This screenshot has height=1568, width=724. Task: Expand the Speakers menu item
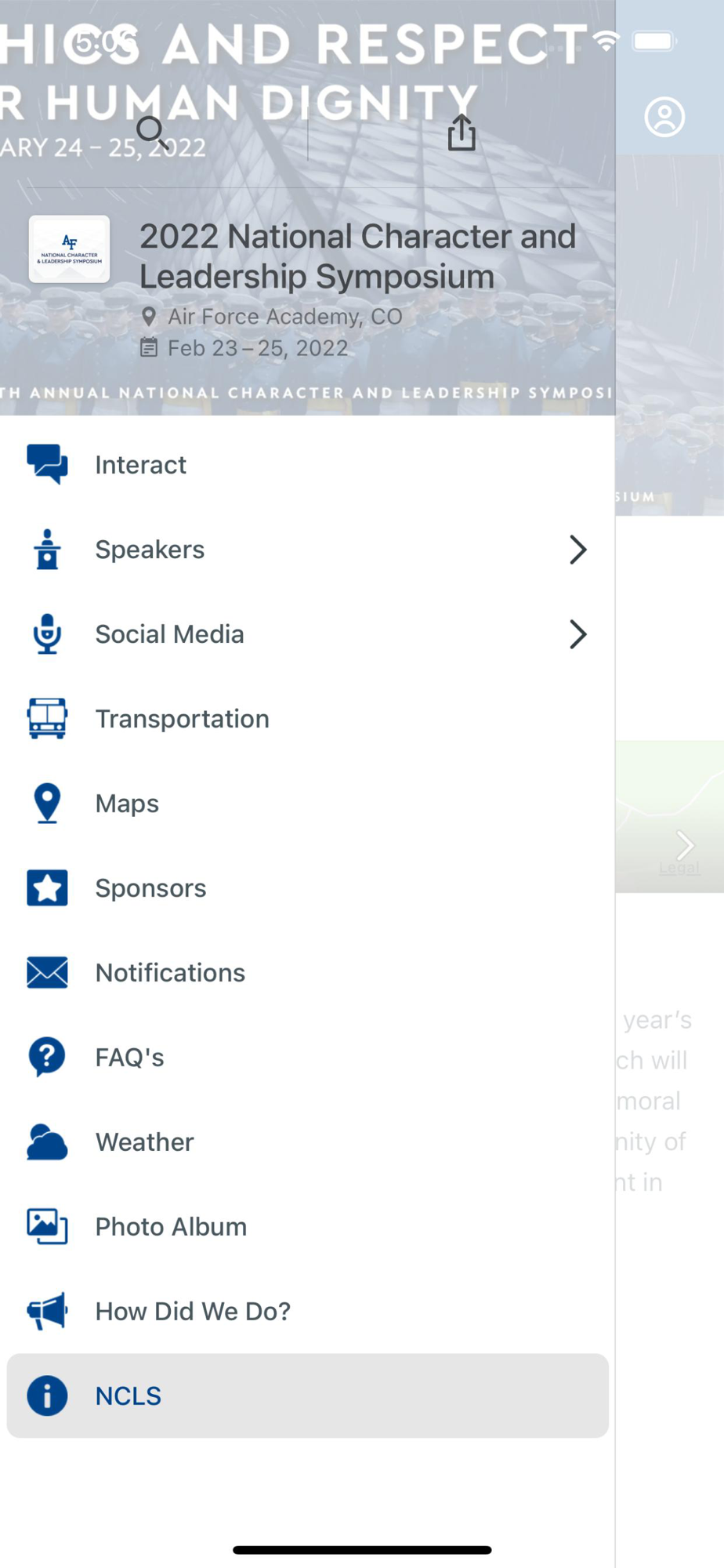pos(307,550)
